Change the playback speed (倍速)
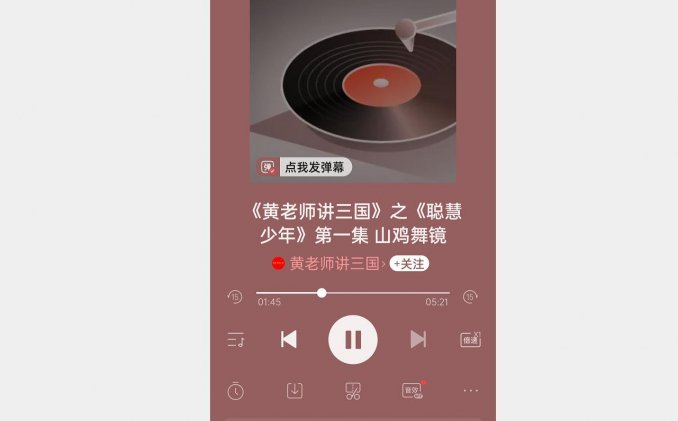Viewport: 678px width, 421px height. click(470, 340)
